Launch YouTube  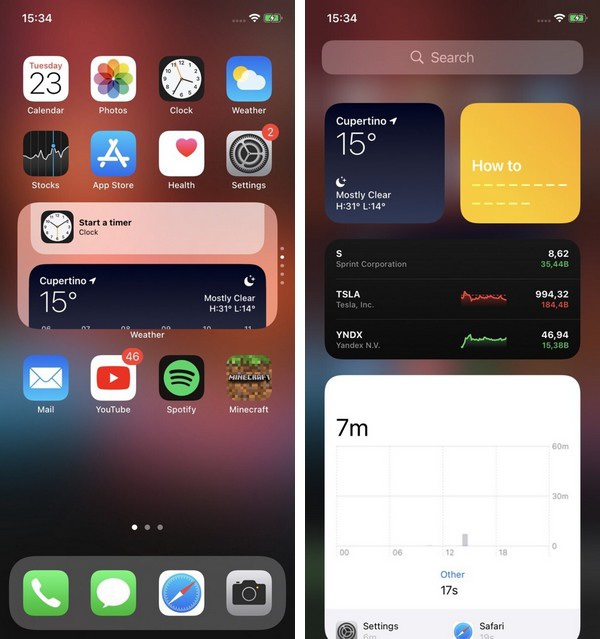tap(113, 378)
